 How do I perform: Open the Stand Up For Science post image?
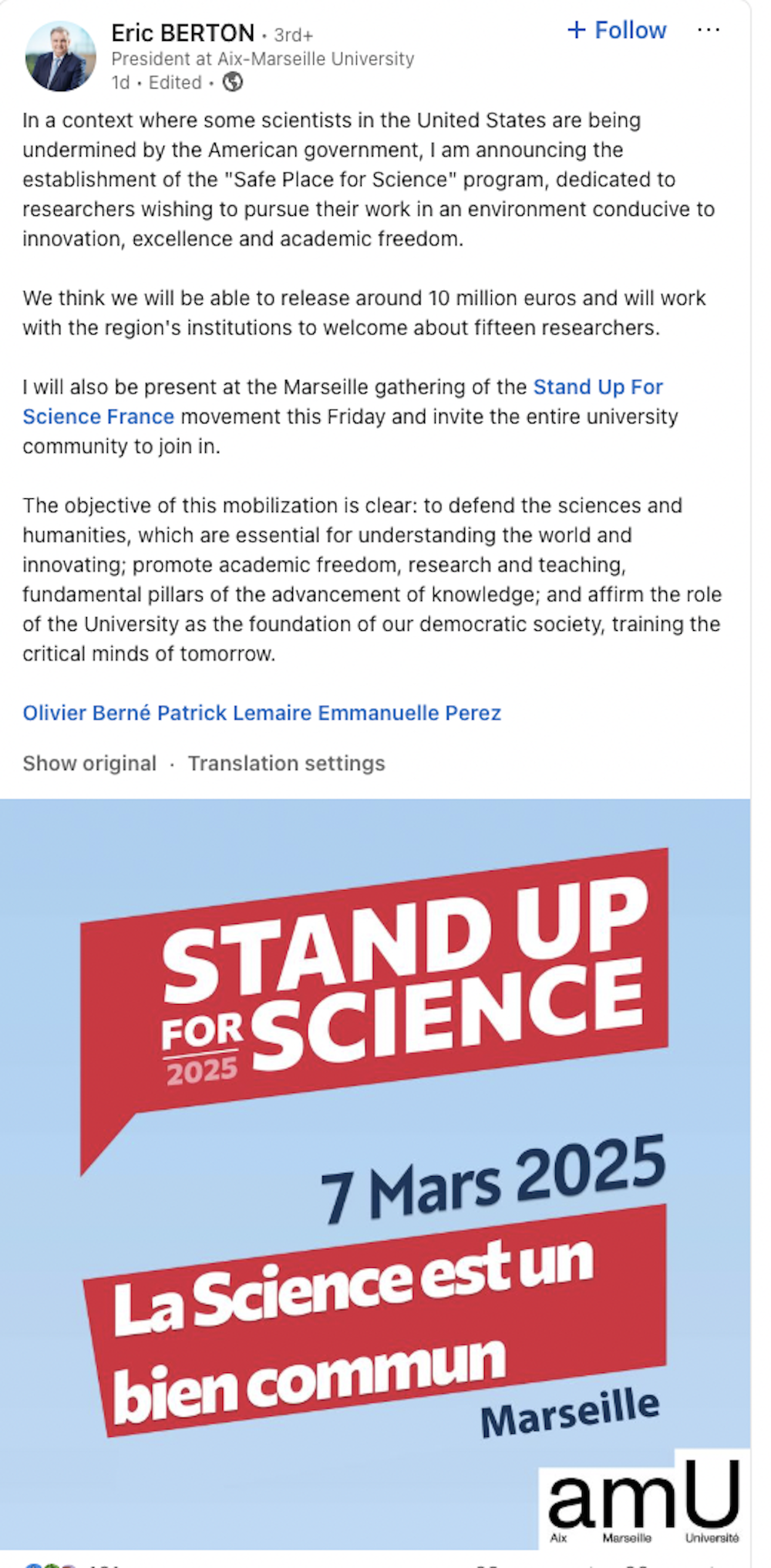point(375,1172)
